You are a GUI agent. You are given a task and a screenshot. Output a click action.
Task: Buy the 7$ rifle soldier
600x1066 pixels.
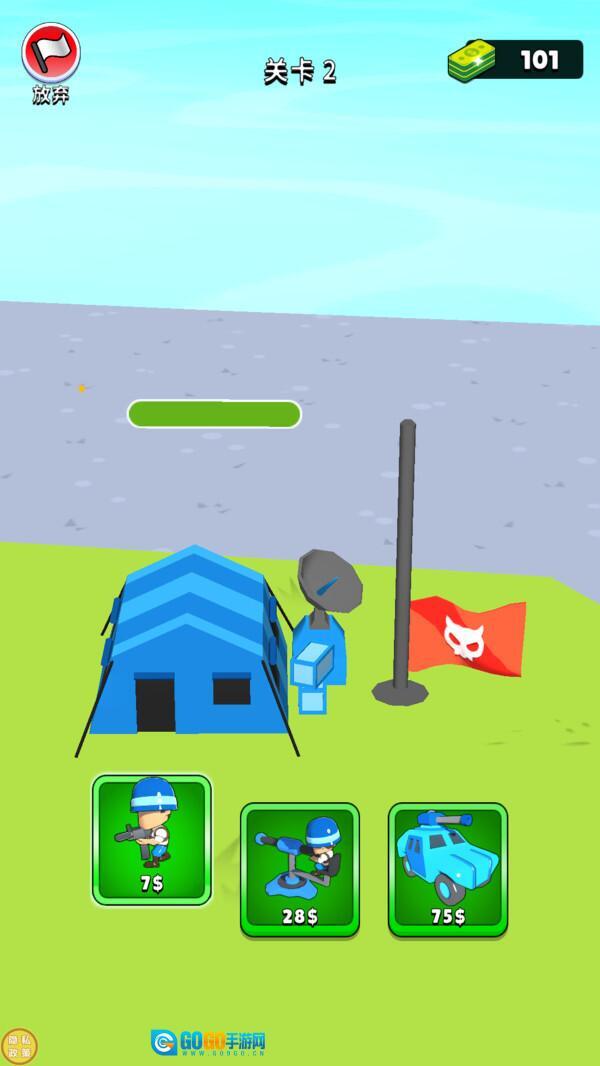(x=152, y=840)
